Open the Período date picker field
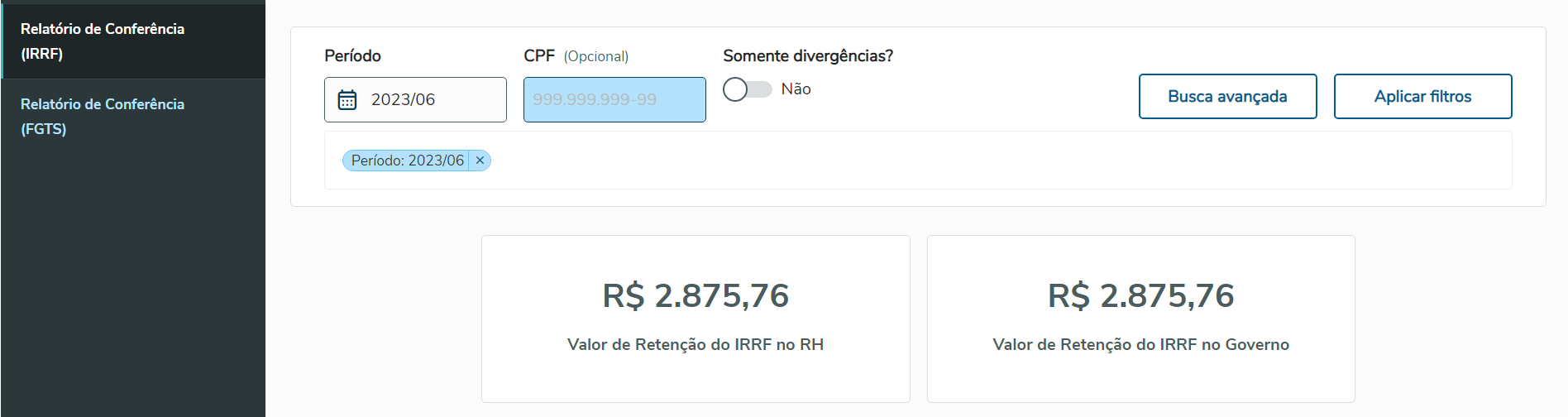Image resolution: width=1568 pixels, height=417 pixels. [x=415, y=100]
